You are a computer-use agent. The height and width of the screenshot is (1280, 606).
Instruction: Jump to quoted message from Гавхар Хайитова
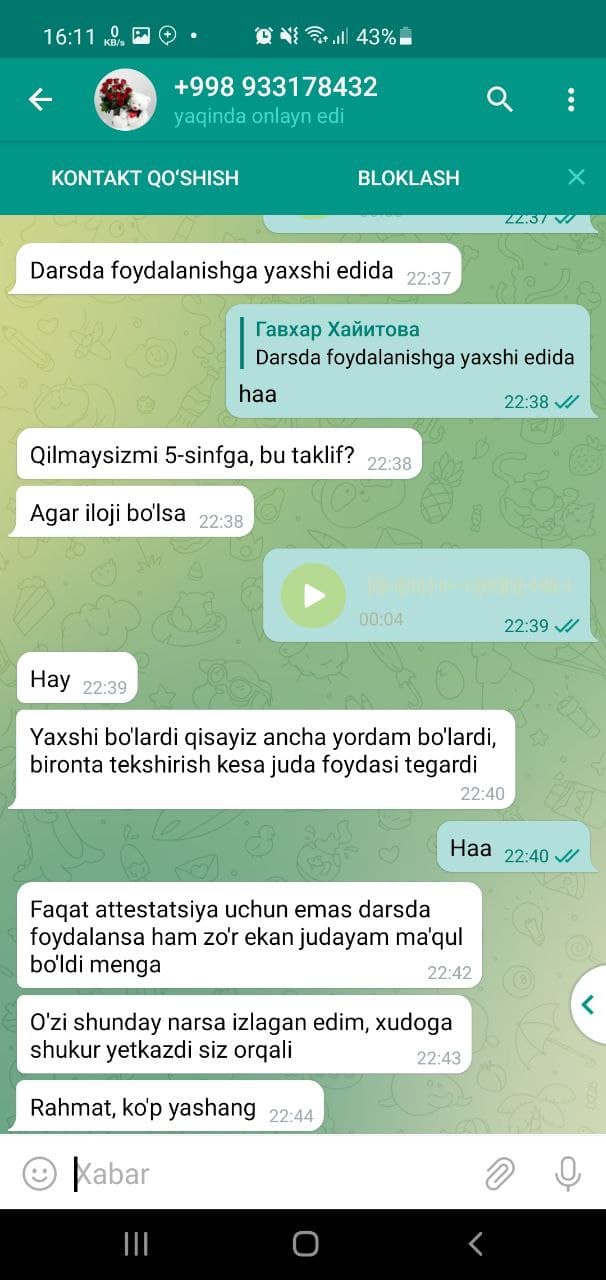coord(414,343)
